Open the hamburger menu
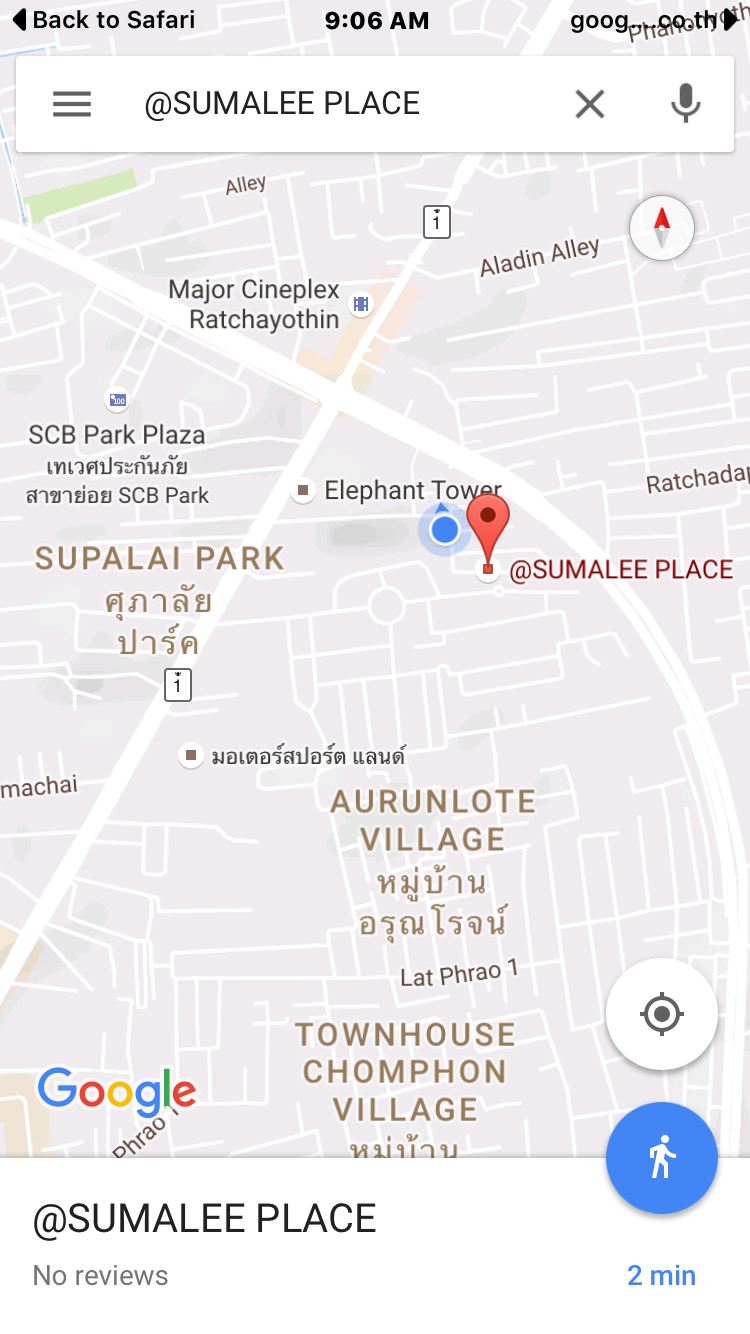Screen dimensions: 750x1334 72,104
